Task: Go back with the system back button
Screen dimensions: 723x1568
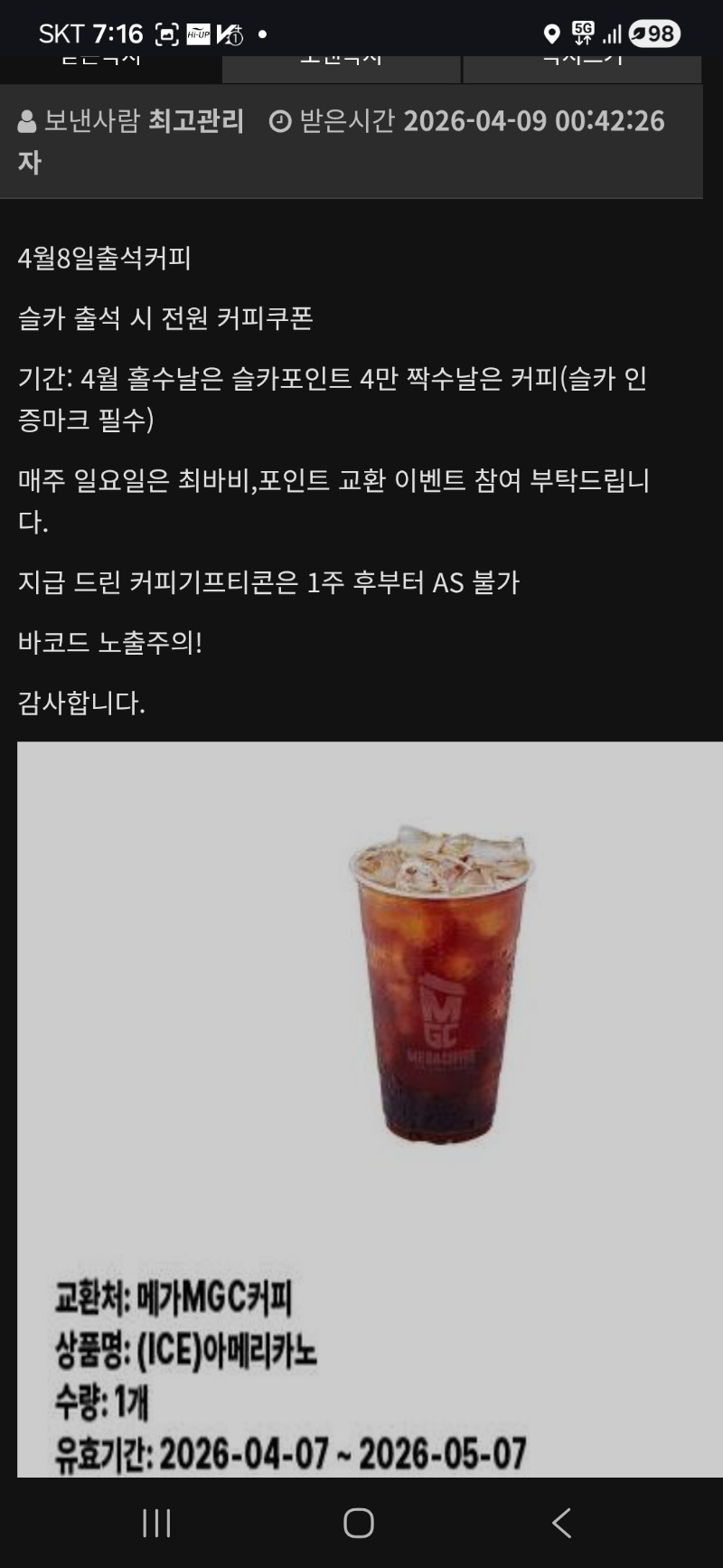Action: 561,1523
